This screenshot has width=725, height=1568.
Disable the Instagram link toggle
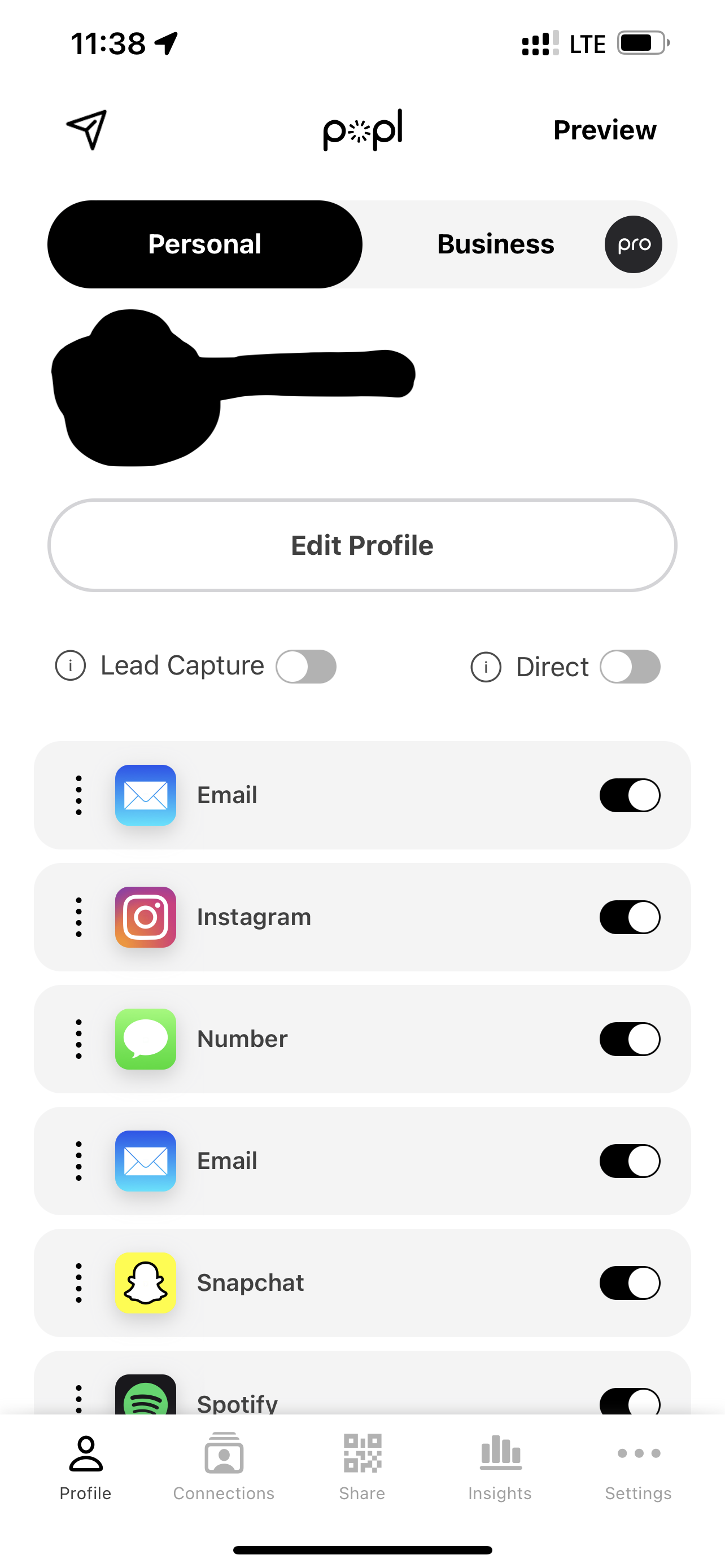(630, 917)
